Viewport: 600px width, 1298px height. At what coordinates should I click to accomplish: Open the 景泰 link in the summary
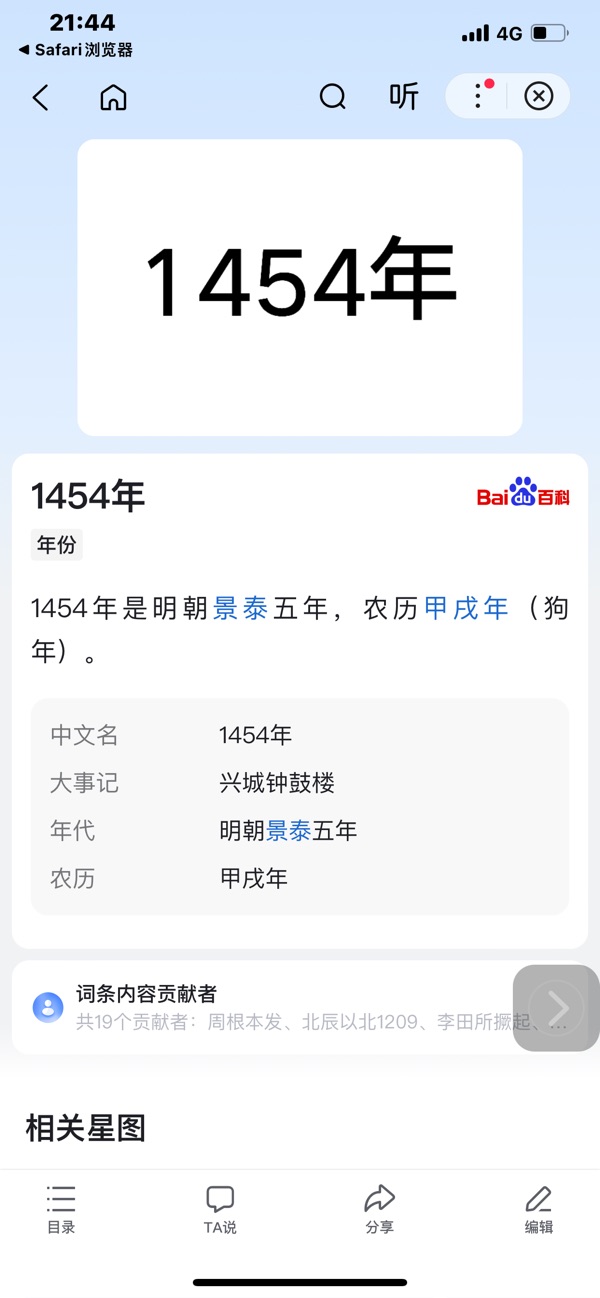point(240,608)
